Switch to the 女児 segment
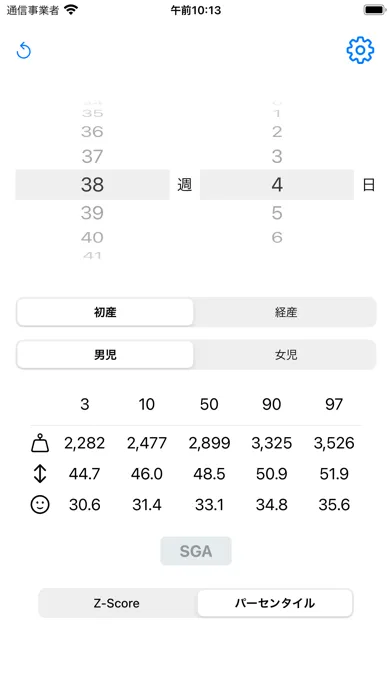Viewport: 392px width, 696px height. click(x=285, y=355)
